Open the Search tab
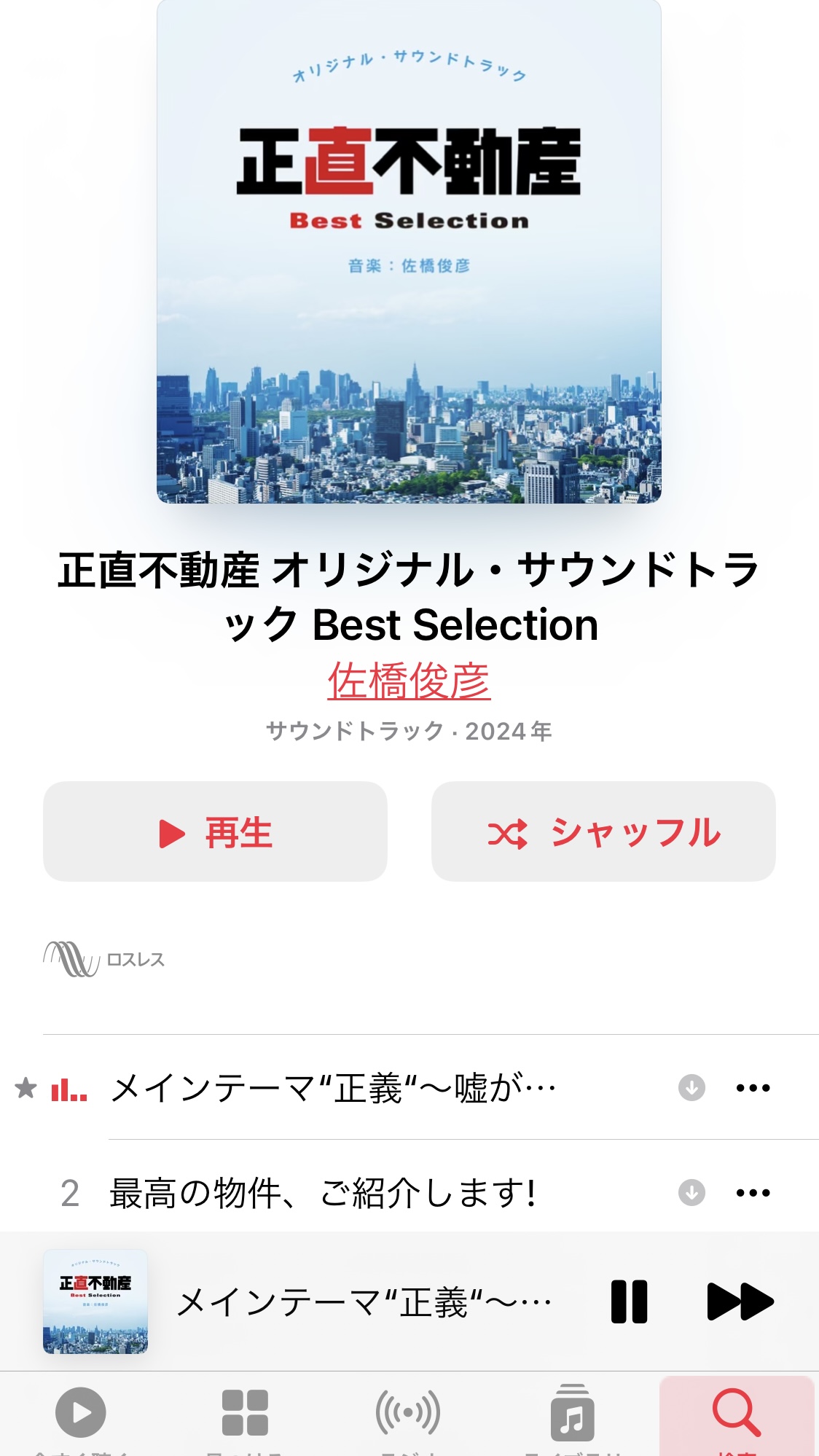 pos(737,1416)
